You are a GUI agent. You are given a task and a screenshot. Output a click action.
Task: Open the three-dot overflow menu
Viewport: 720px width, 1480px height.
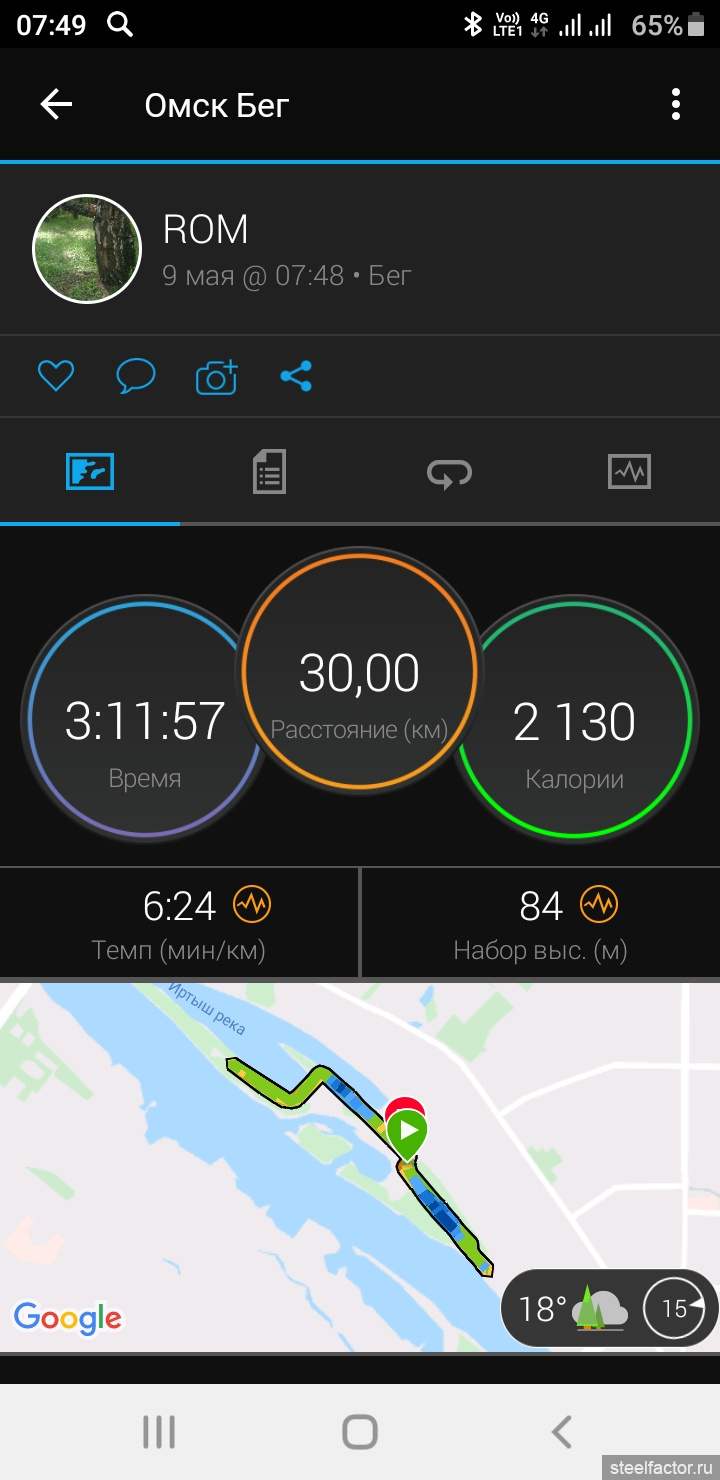[x=676, y=104]
